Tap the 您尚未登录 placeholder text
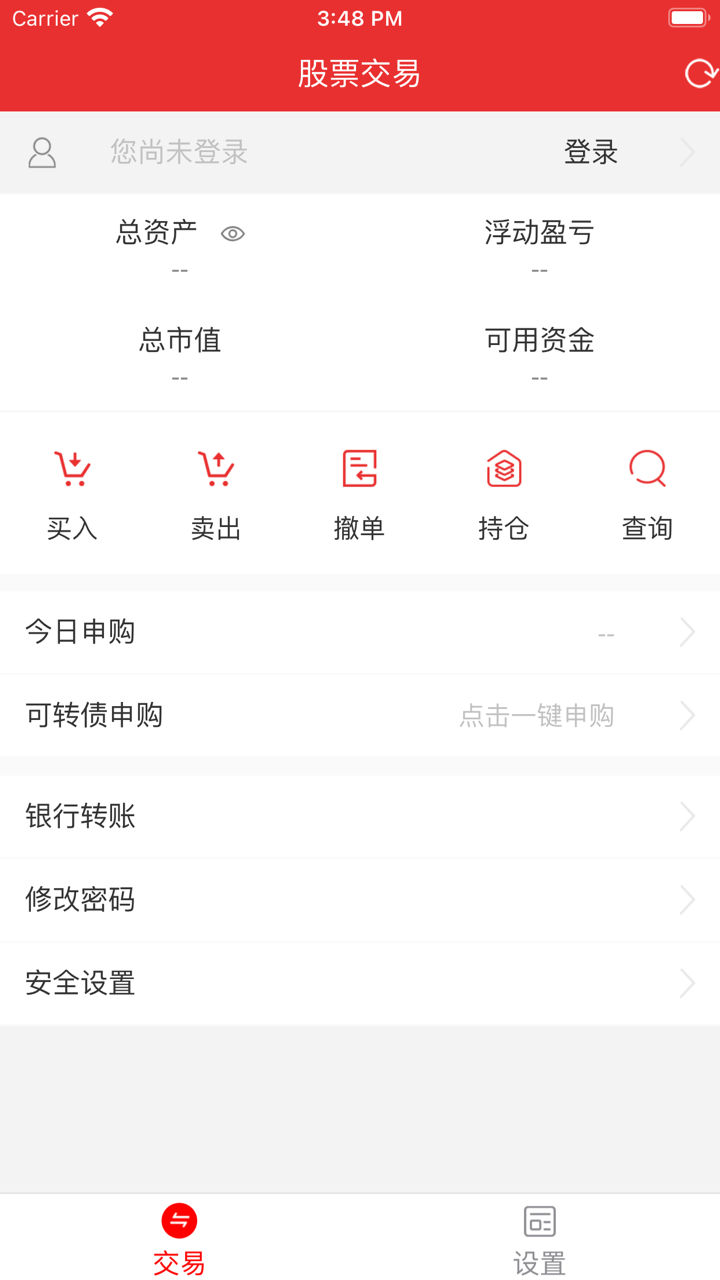 coord(177,152)
